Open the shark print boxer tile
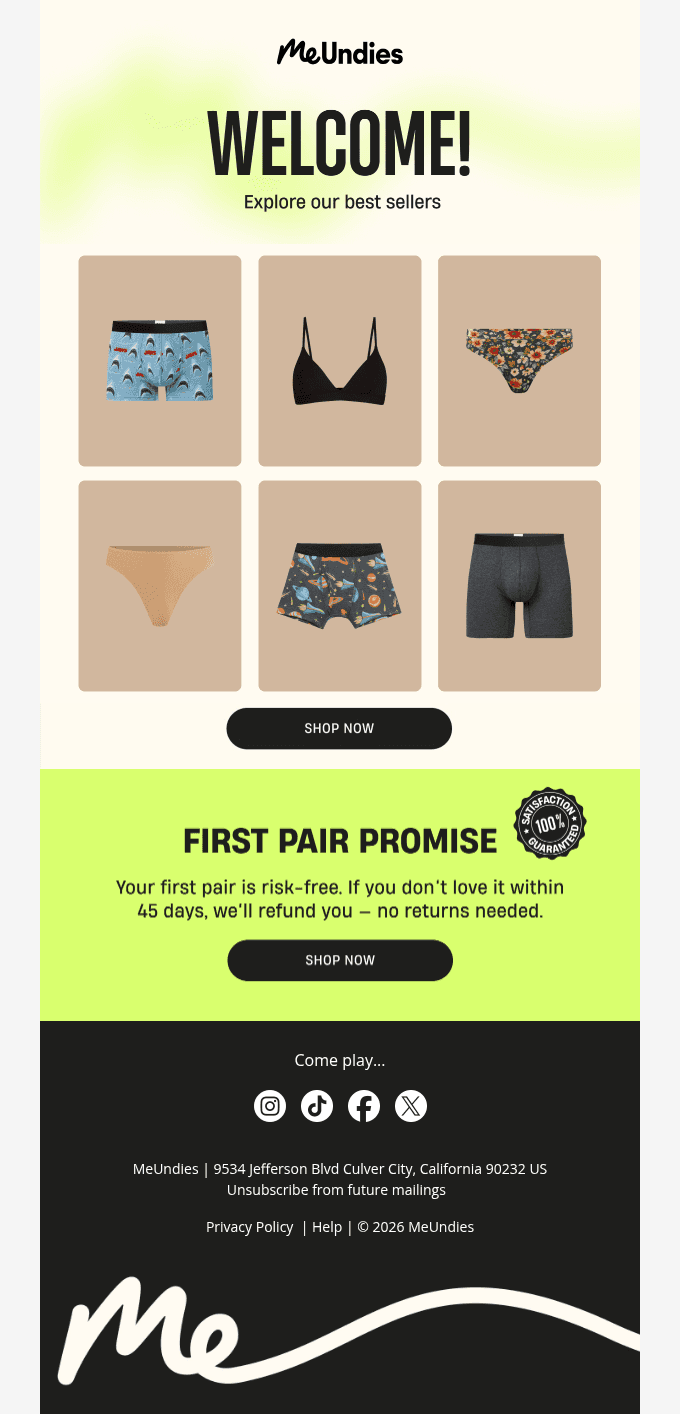This screenshot has height=1414, width=680. pyautogui.click(x=160, y=361)
